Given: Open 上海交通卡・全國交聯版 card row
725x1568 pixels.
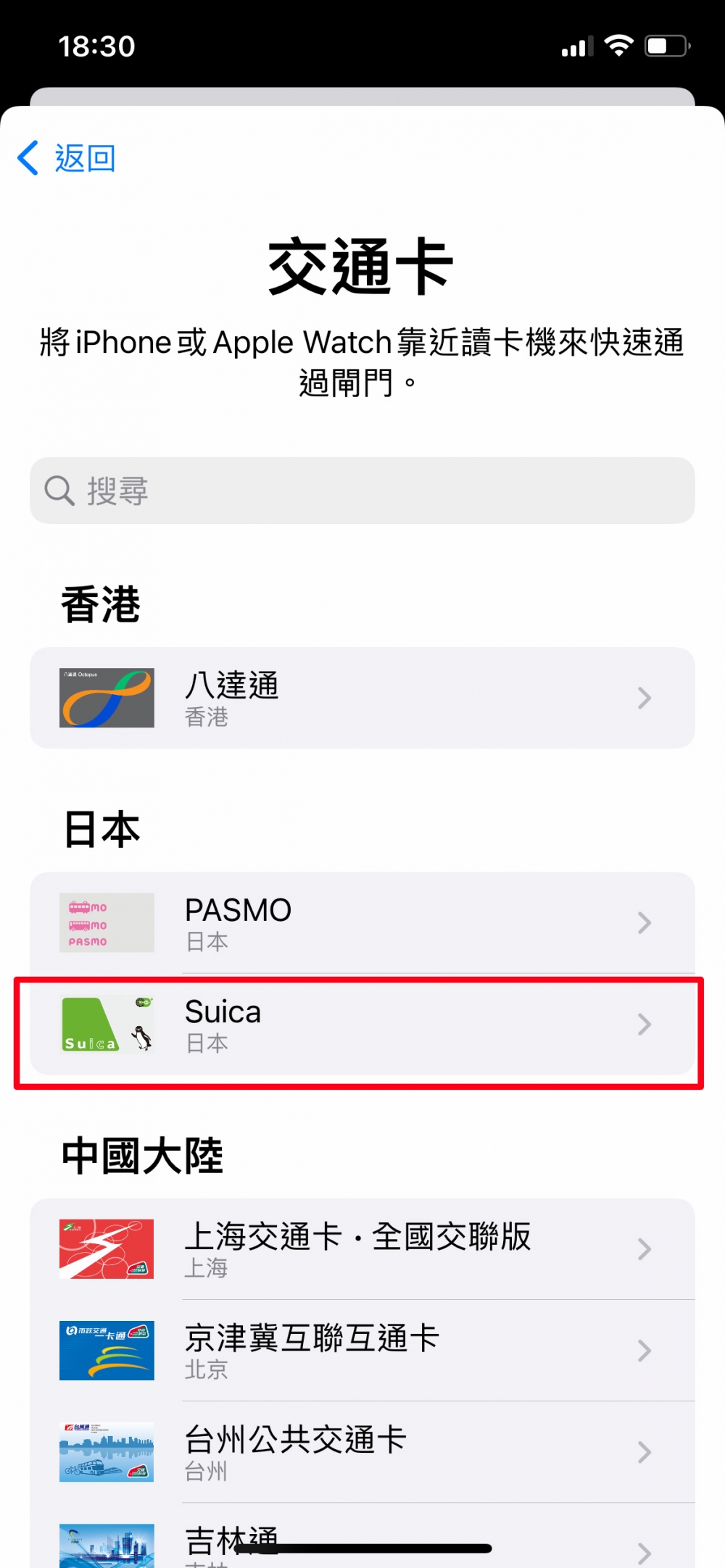Looking at the screenshot, I should pyautogui.click(x=362, y=1248).
